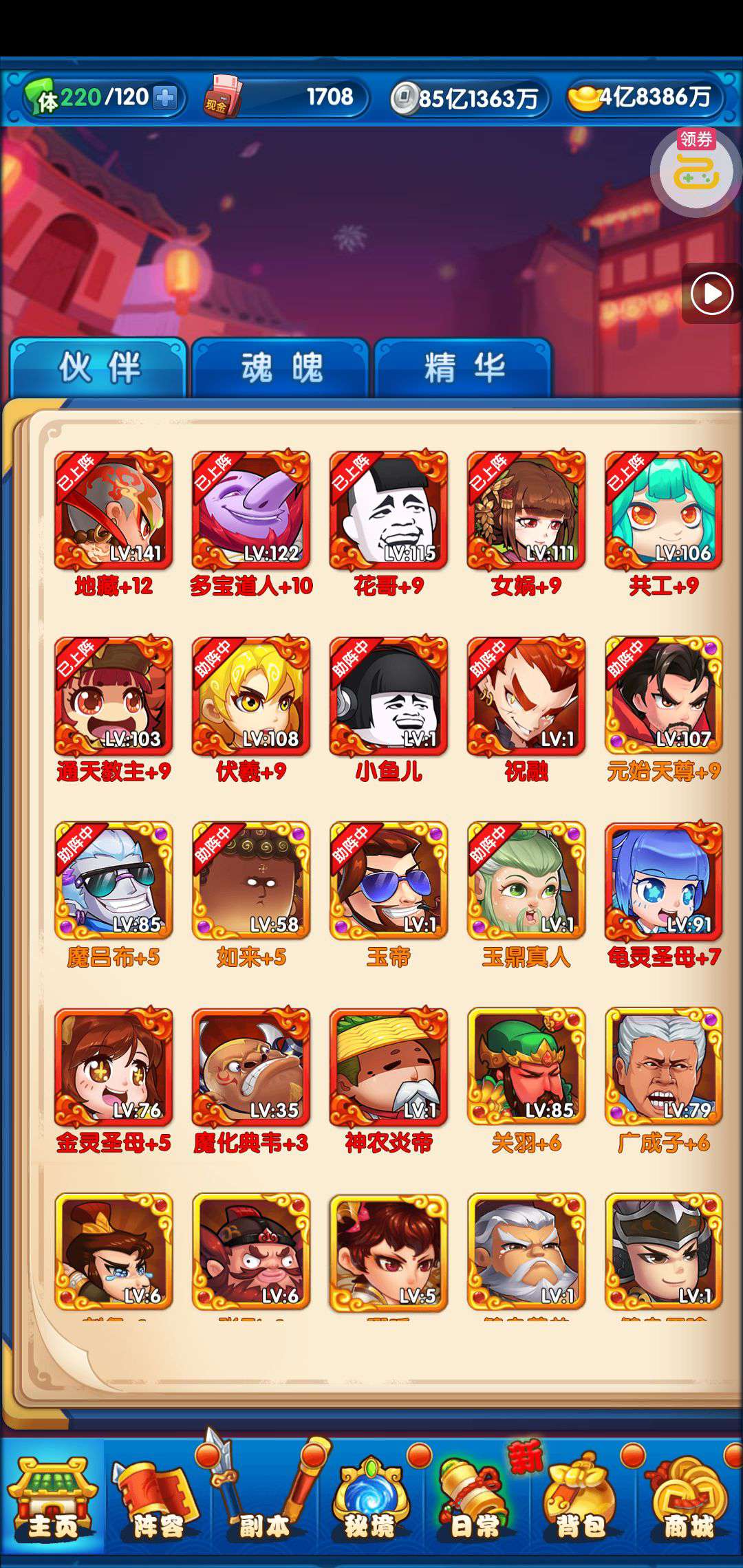Switch to the 魂魄 tab

(x=281, y=368)
